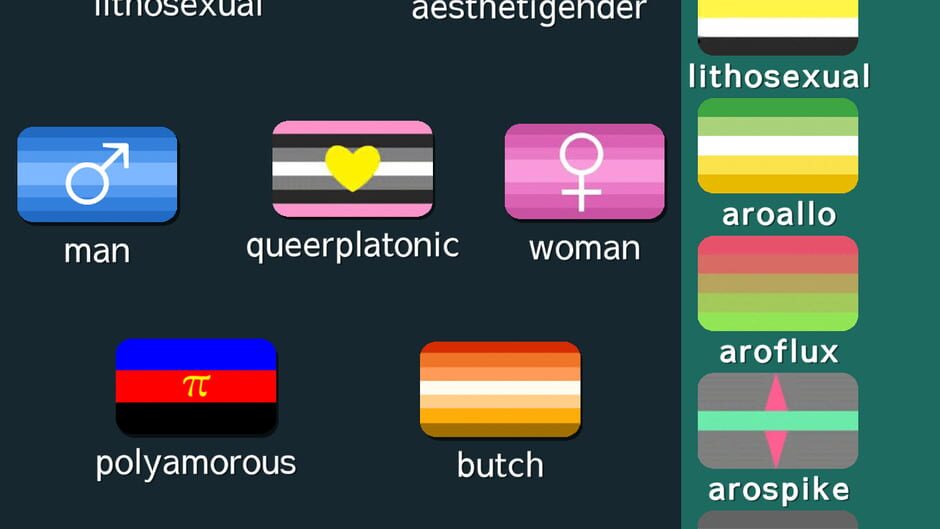Choose the woman flag tile
940x529 pixels.
pos(584,171)
